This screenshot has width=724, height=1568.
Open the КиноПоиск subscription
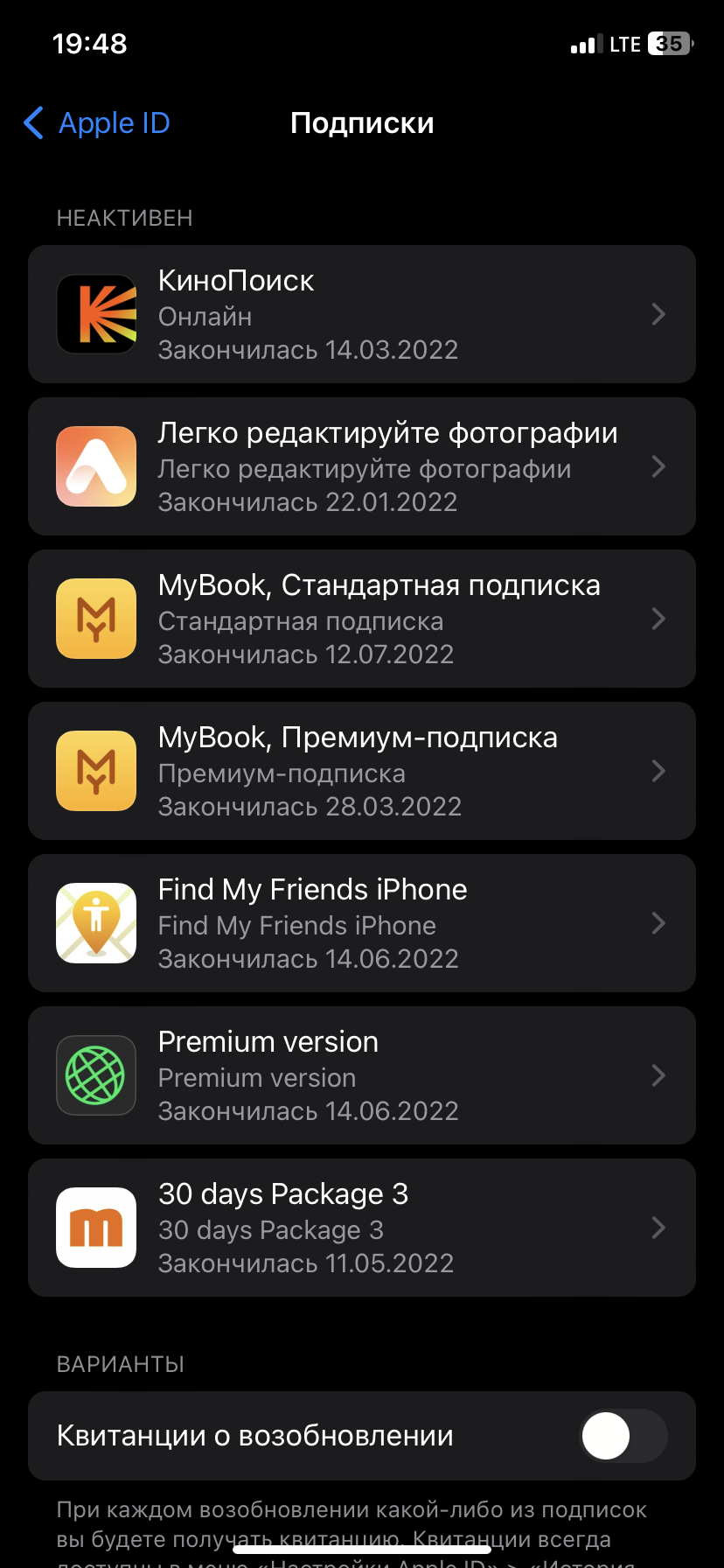click(361, 314)
